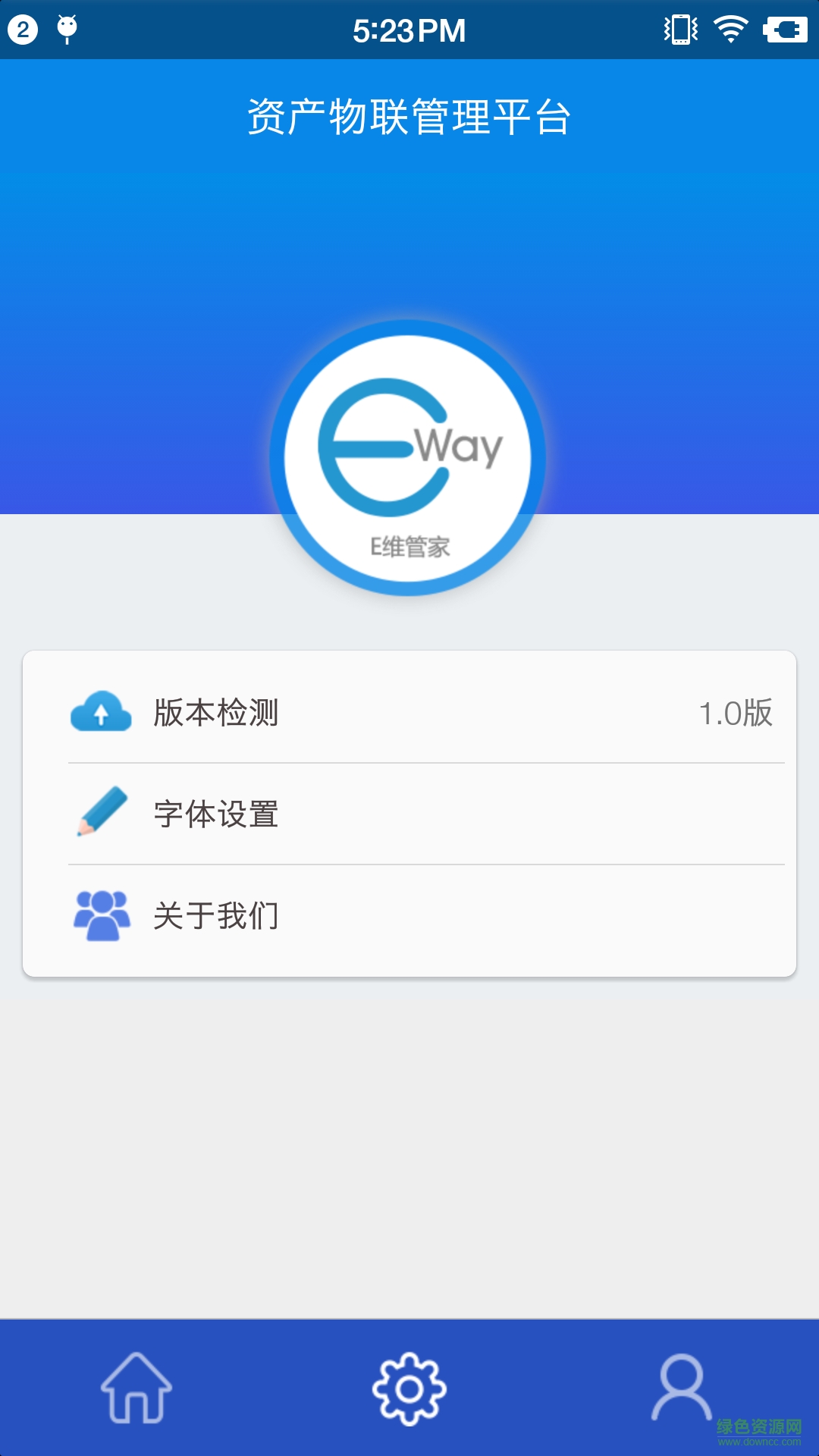Image resolution: width=819 pixels, height=1456 pixels.
Task: Select the settings gear tab
Action: (409, 1388)
